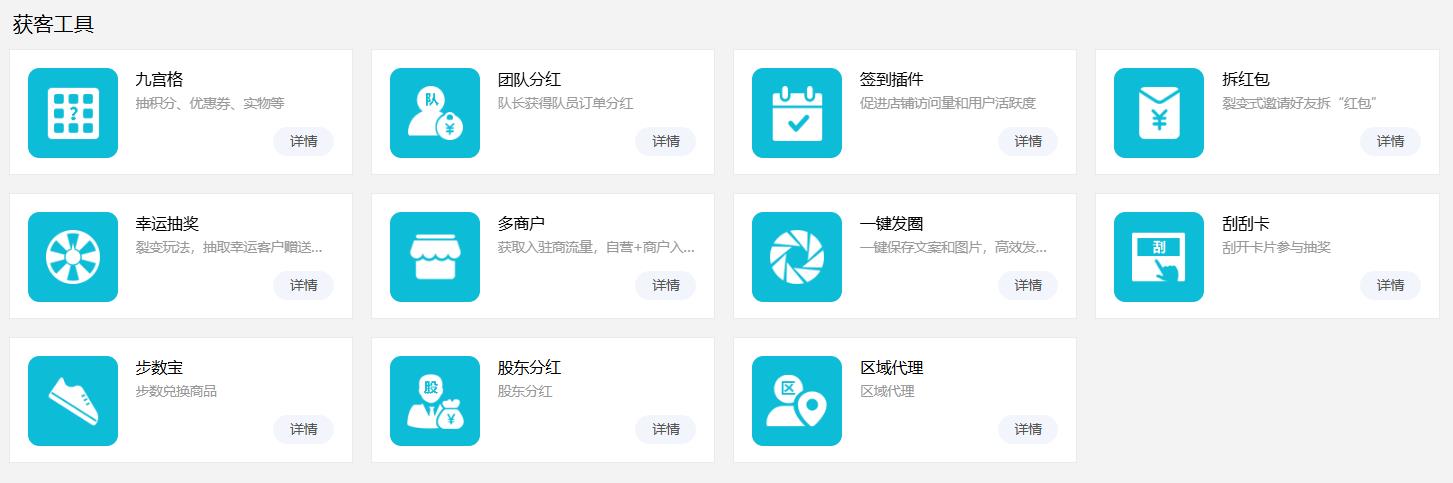View 区域代理 详情
Screen dimensions: 1453x483
(x=1027, y=430)
